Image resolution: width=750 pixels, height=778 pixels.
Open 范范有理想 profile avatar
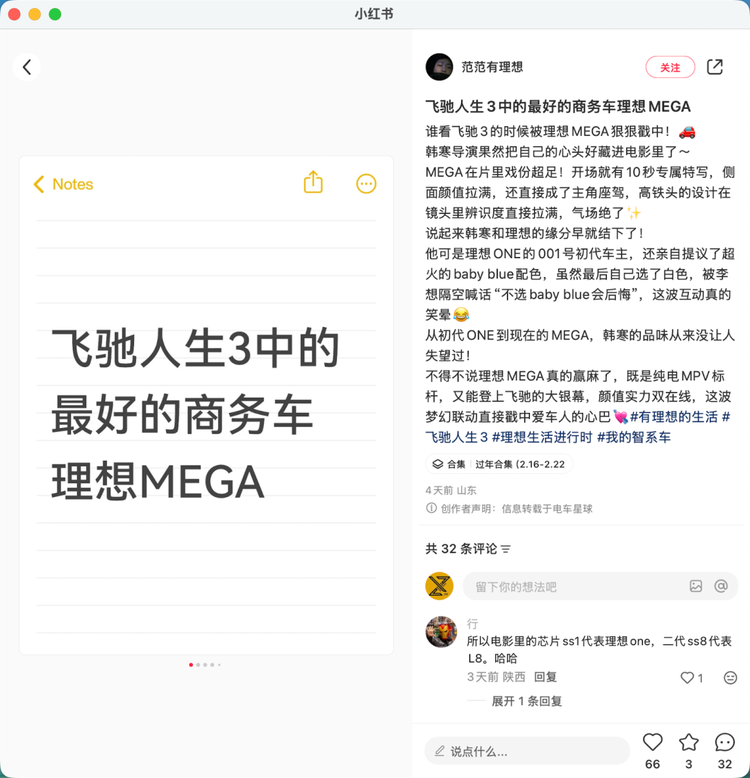[x=439, y=67]
